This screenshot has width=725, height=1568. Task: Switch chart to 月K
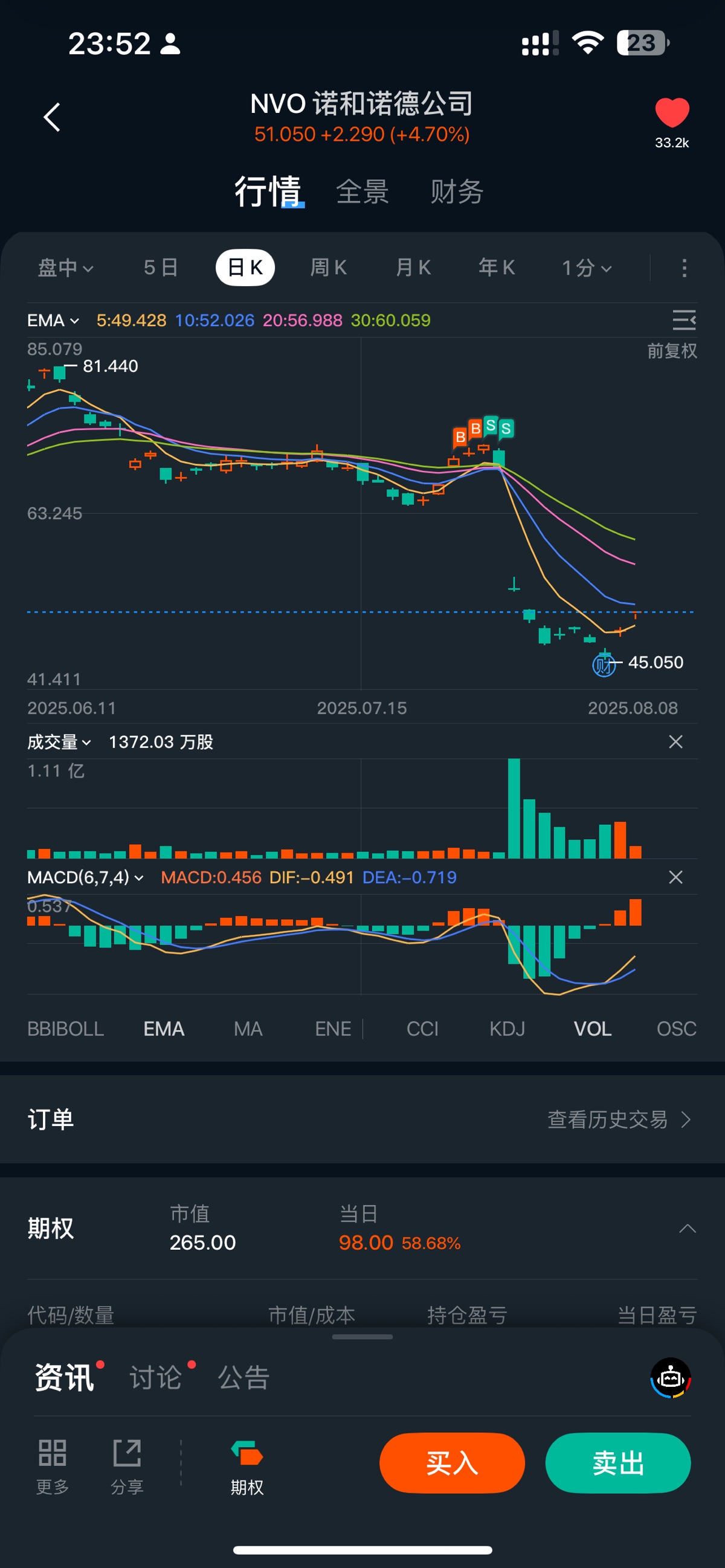coord(413,267)
